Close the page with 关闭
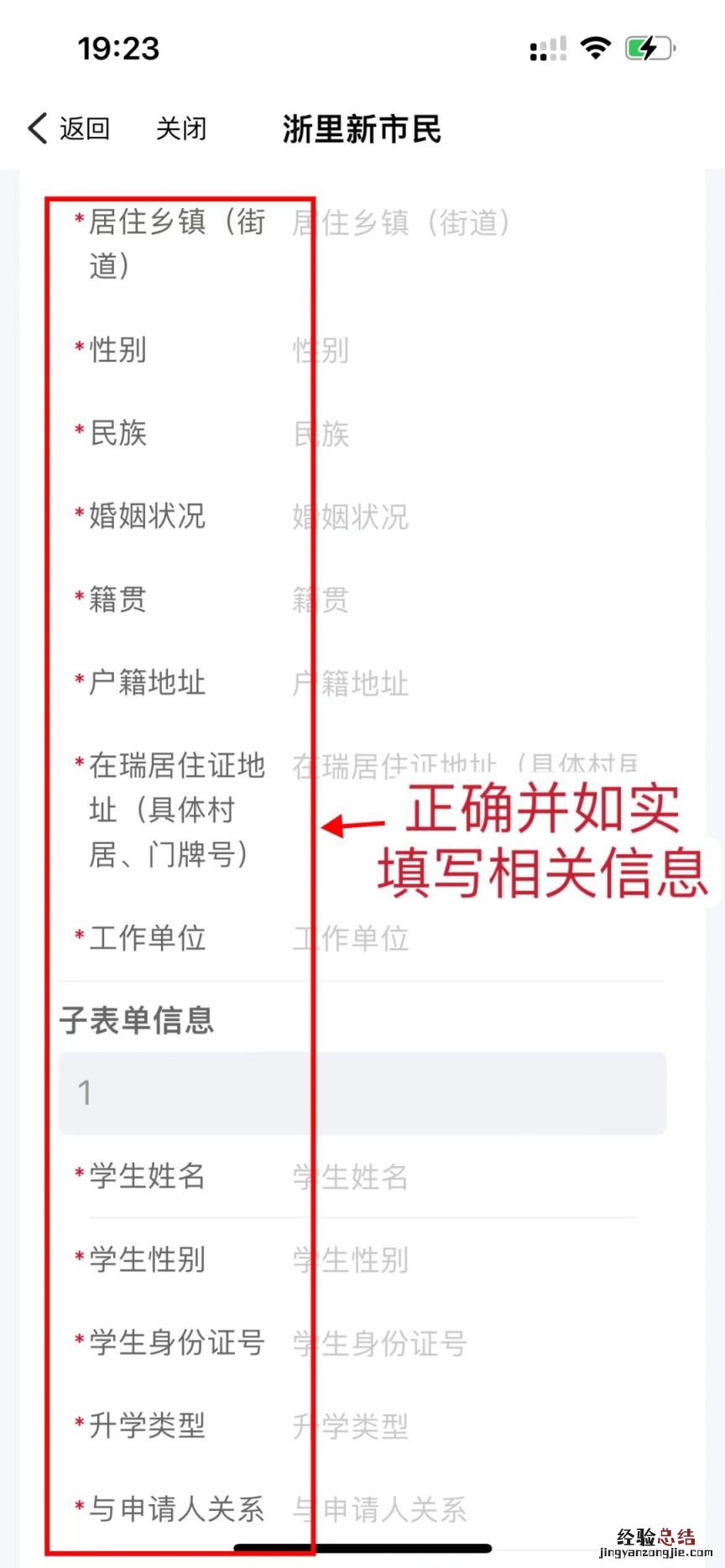Screen dimensions: 725x1568 pos(180,128)
